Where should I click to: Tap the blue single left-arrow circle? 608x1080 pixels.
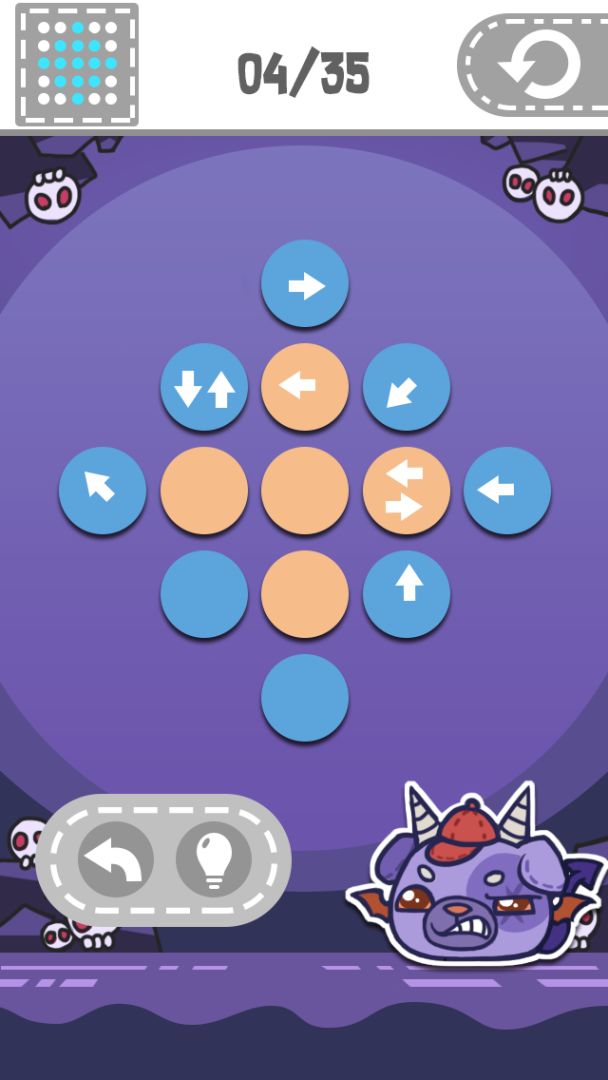(507, 490)
